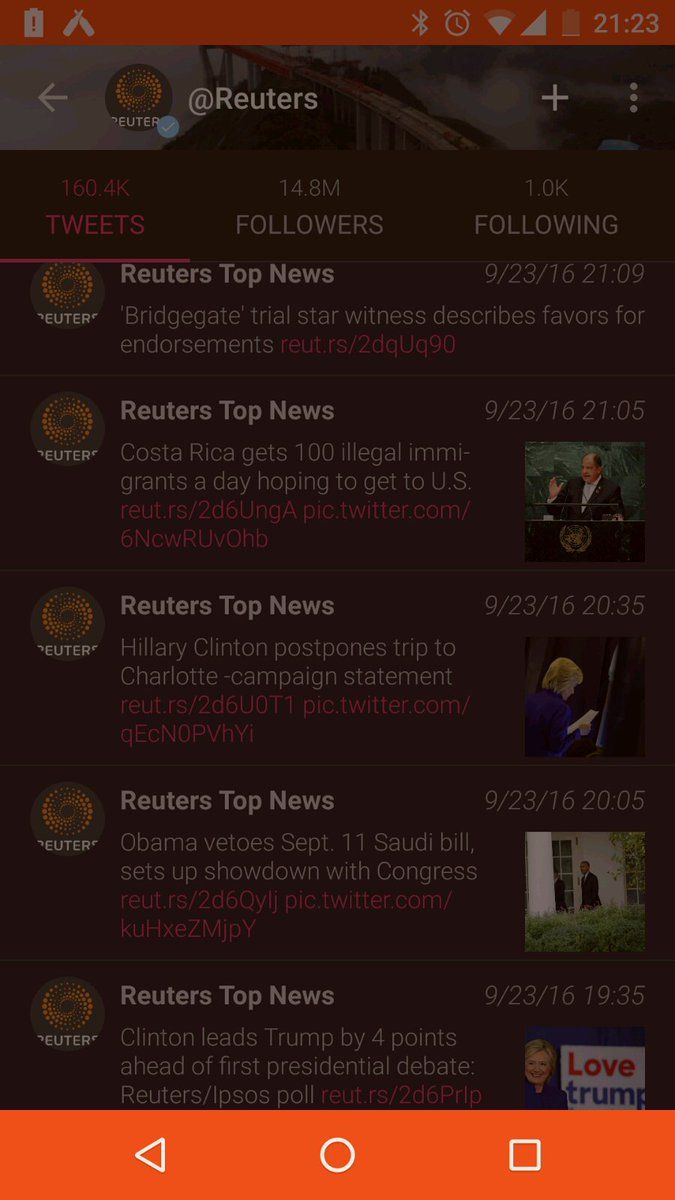Open the Obama vetoes Saudi bill tweet

tap(337, 864)
